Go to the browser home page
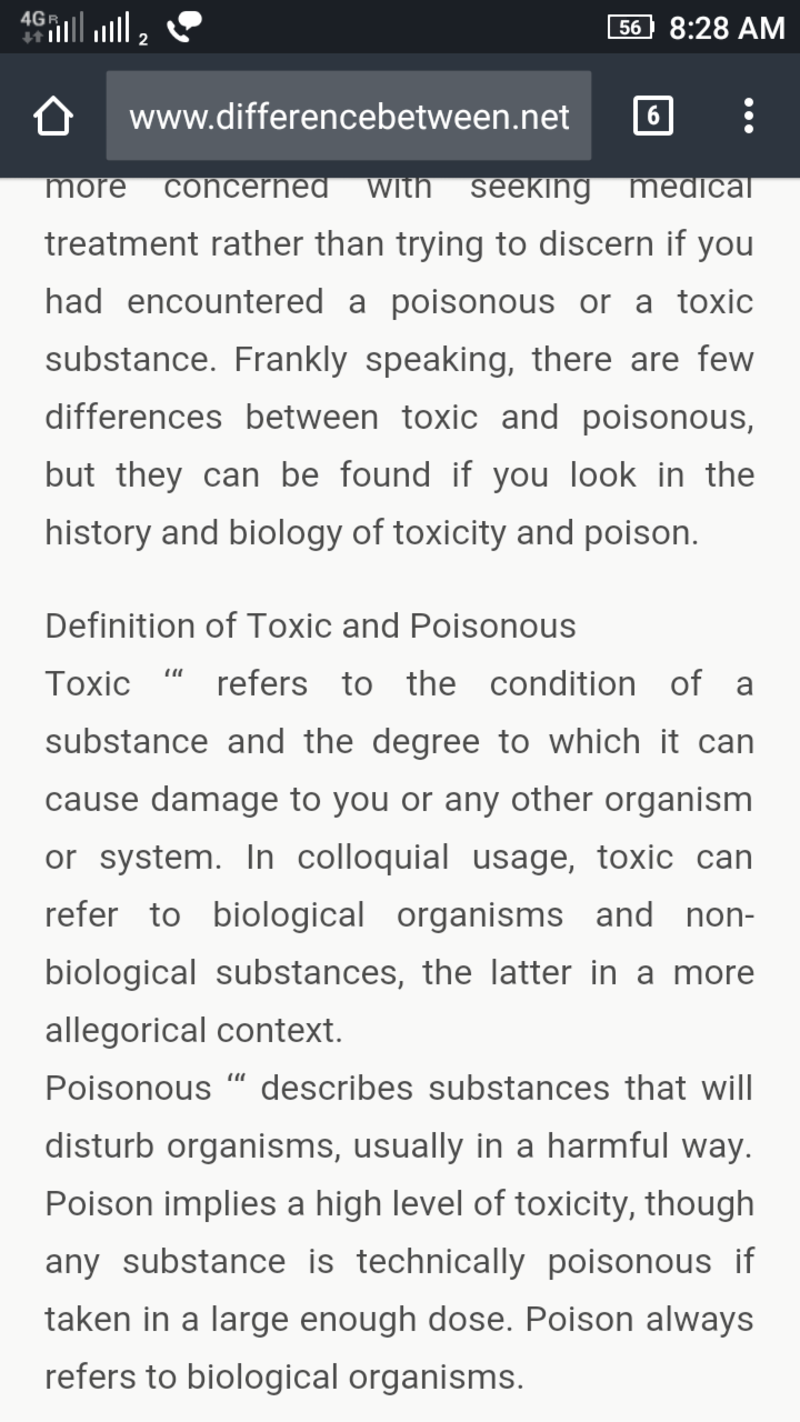This screenshot has height=1422, width=800. click(x=53, y=117)
